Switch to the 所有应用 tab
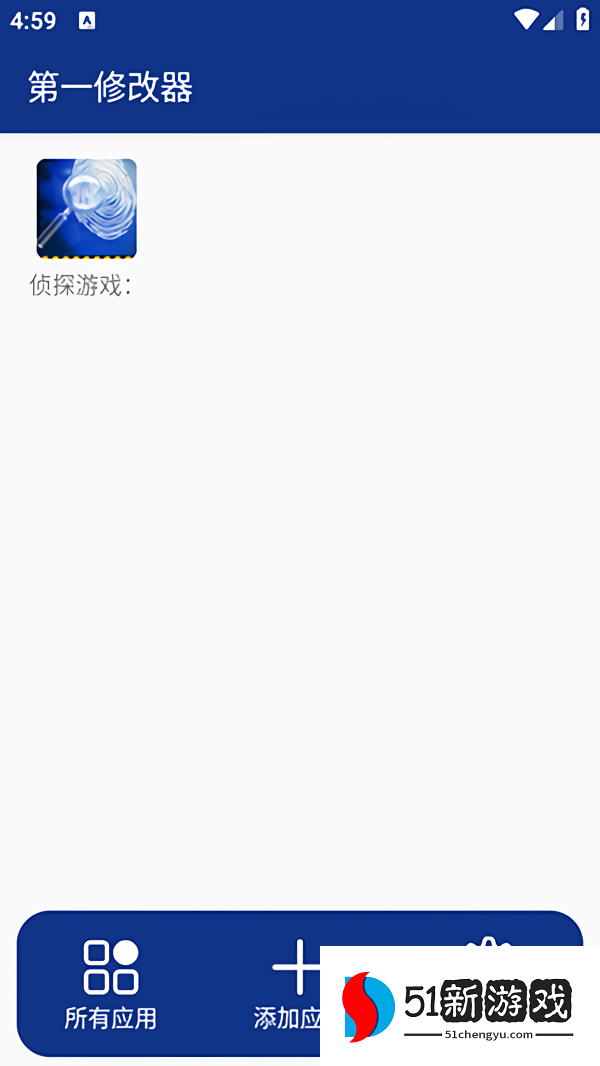Viewport: 600px width, 1066px height. click(x=110, y=984)
